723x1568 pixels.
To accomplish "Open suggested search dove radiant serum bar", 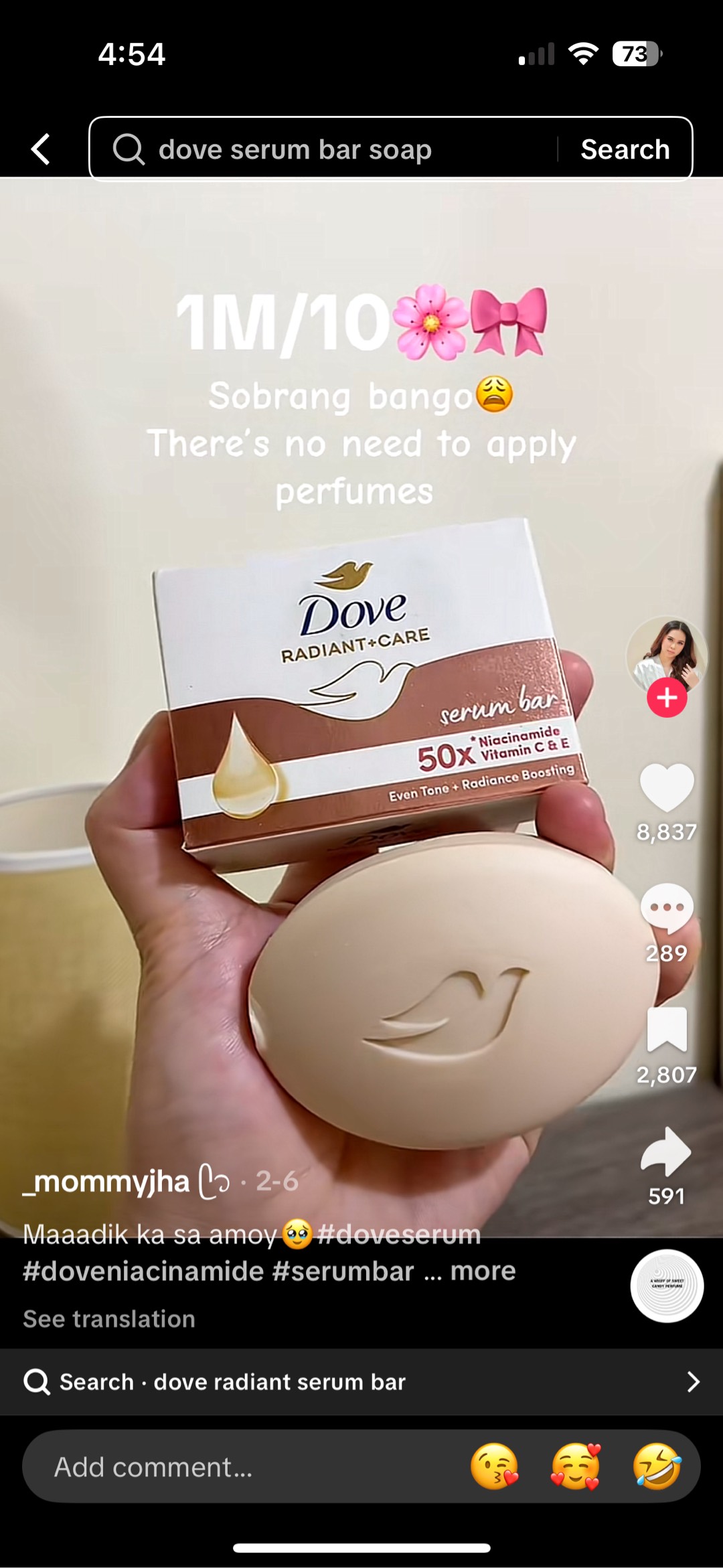I will point(361,1382).
